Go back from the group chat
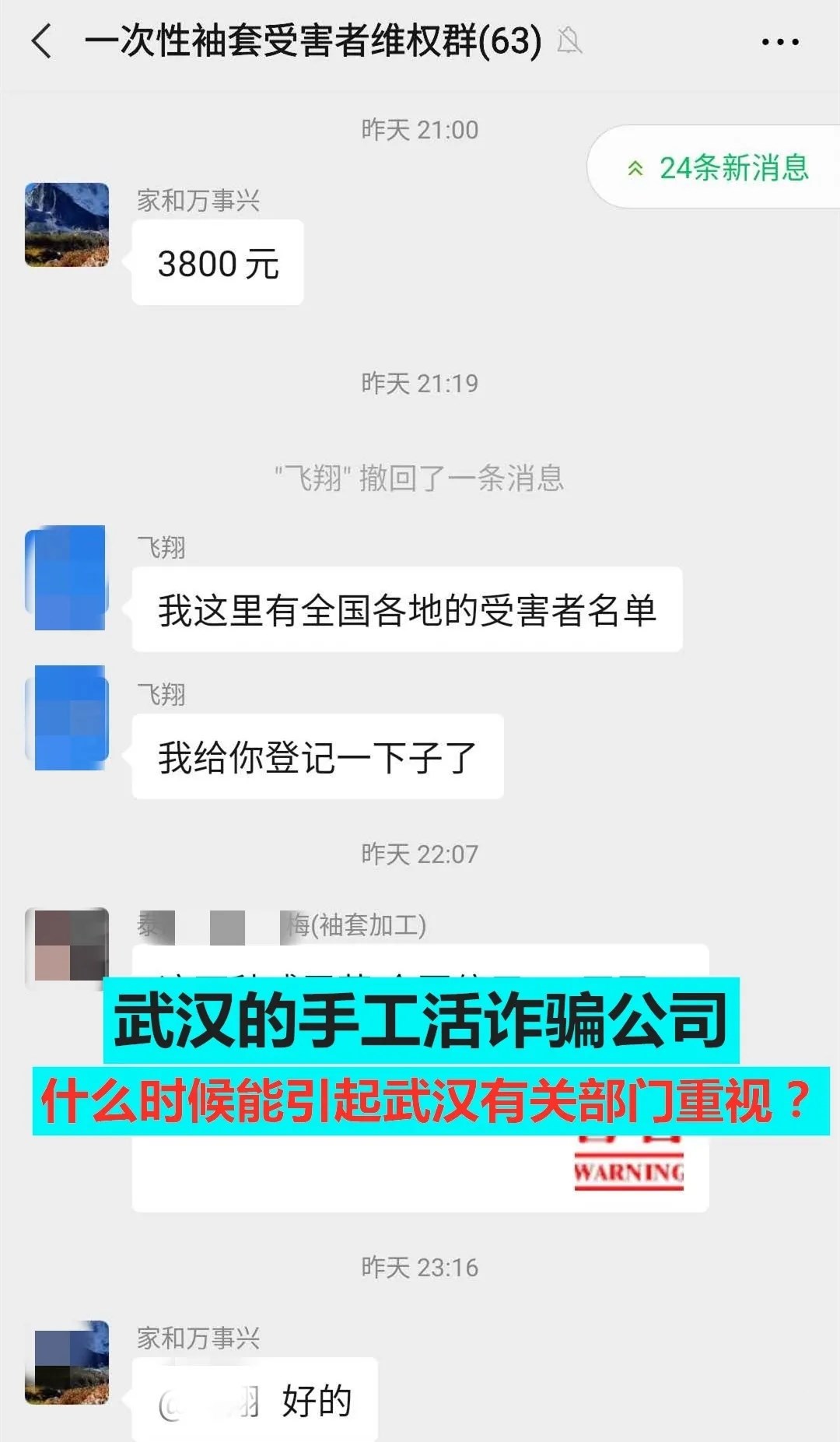 42,41
